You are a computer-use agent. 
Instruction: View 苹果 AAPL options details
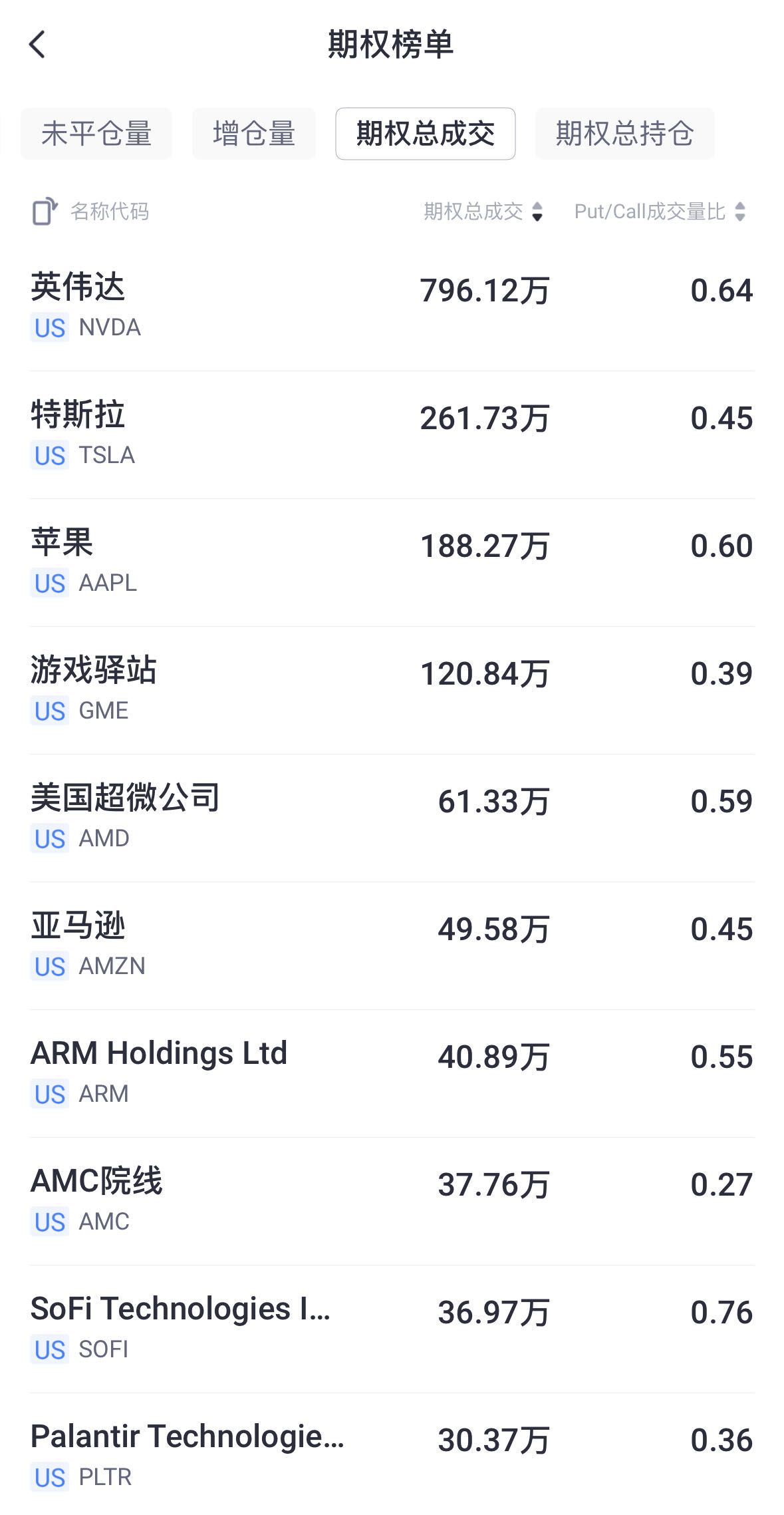click(x=392, y=562)
